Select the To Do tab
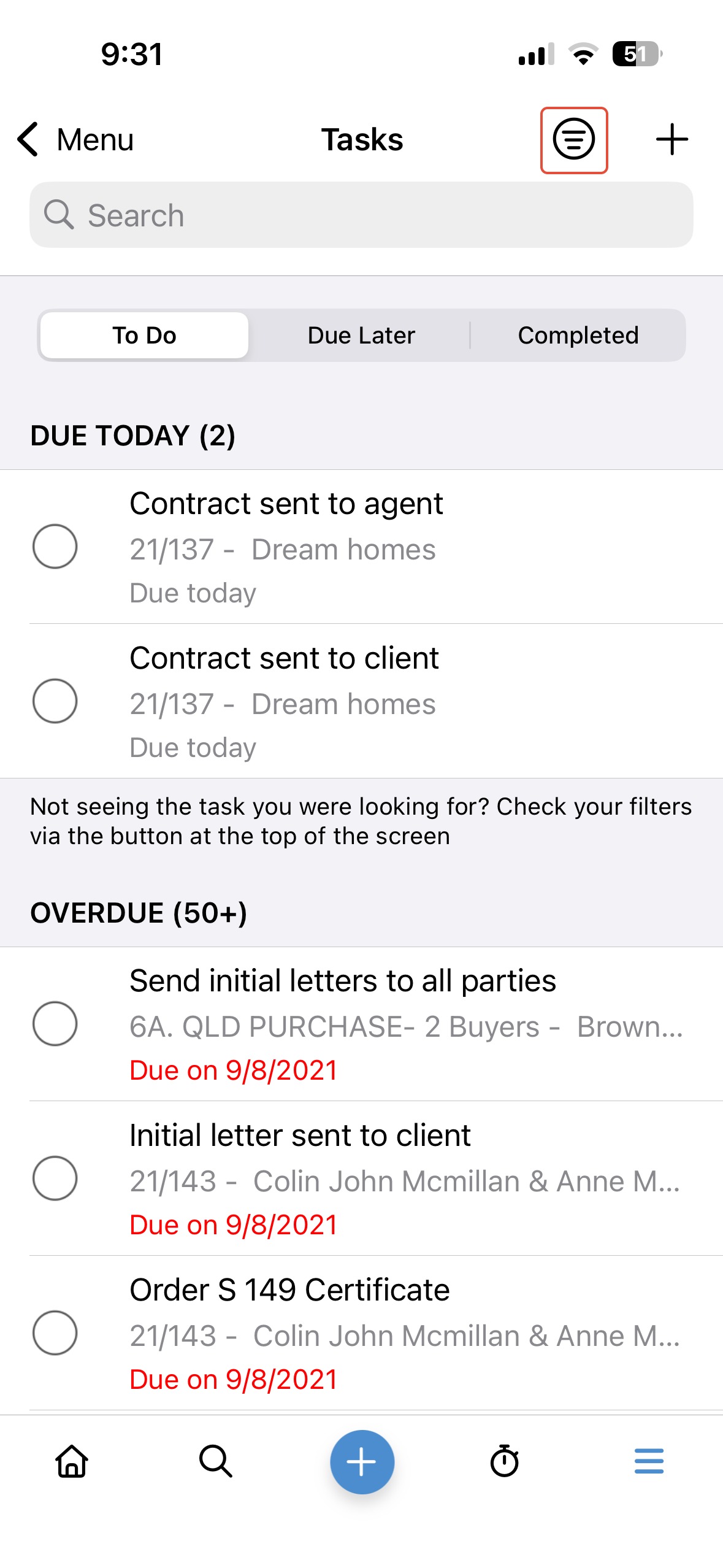 tap(145, 336)
